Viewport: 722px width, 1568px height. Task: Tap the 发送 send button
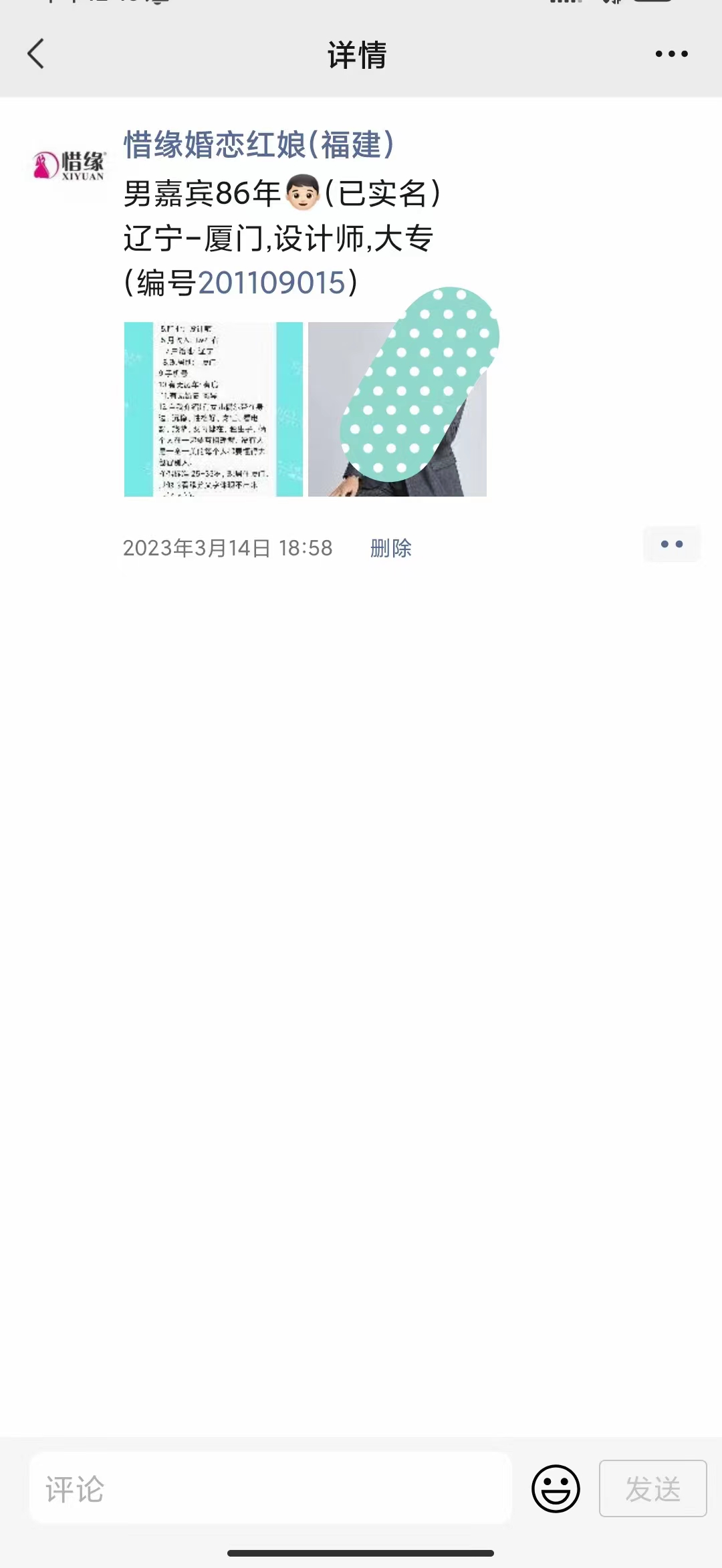tap(652, 1489)
